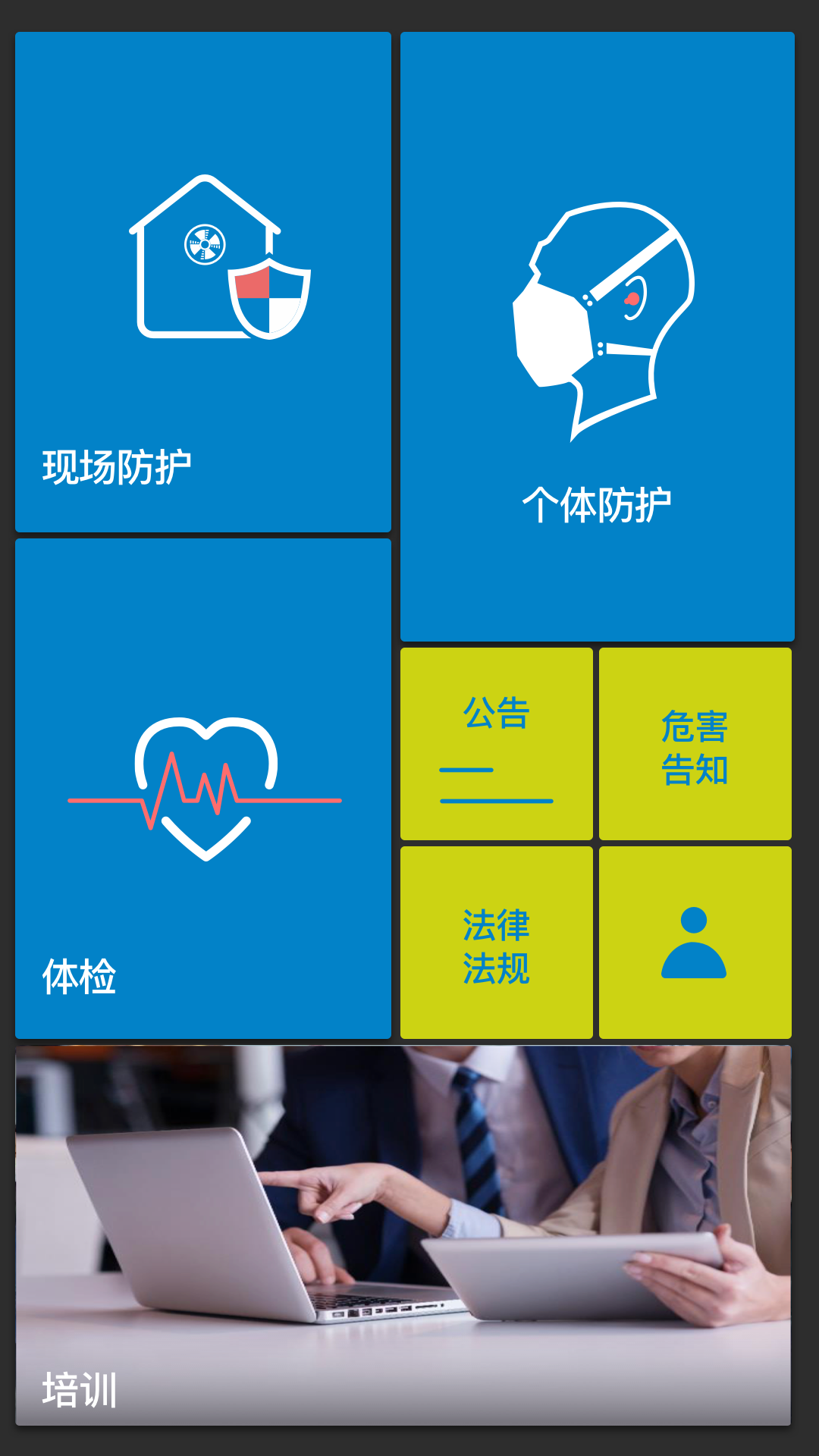Open the 现场防护 tile

pos(203,282)
